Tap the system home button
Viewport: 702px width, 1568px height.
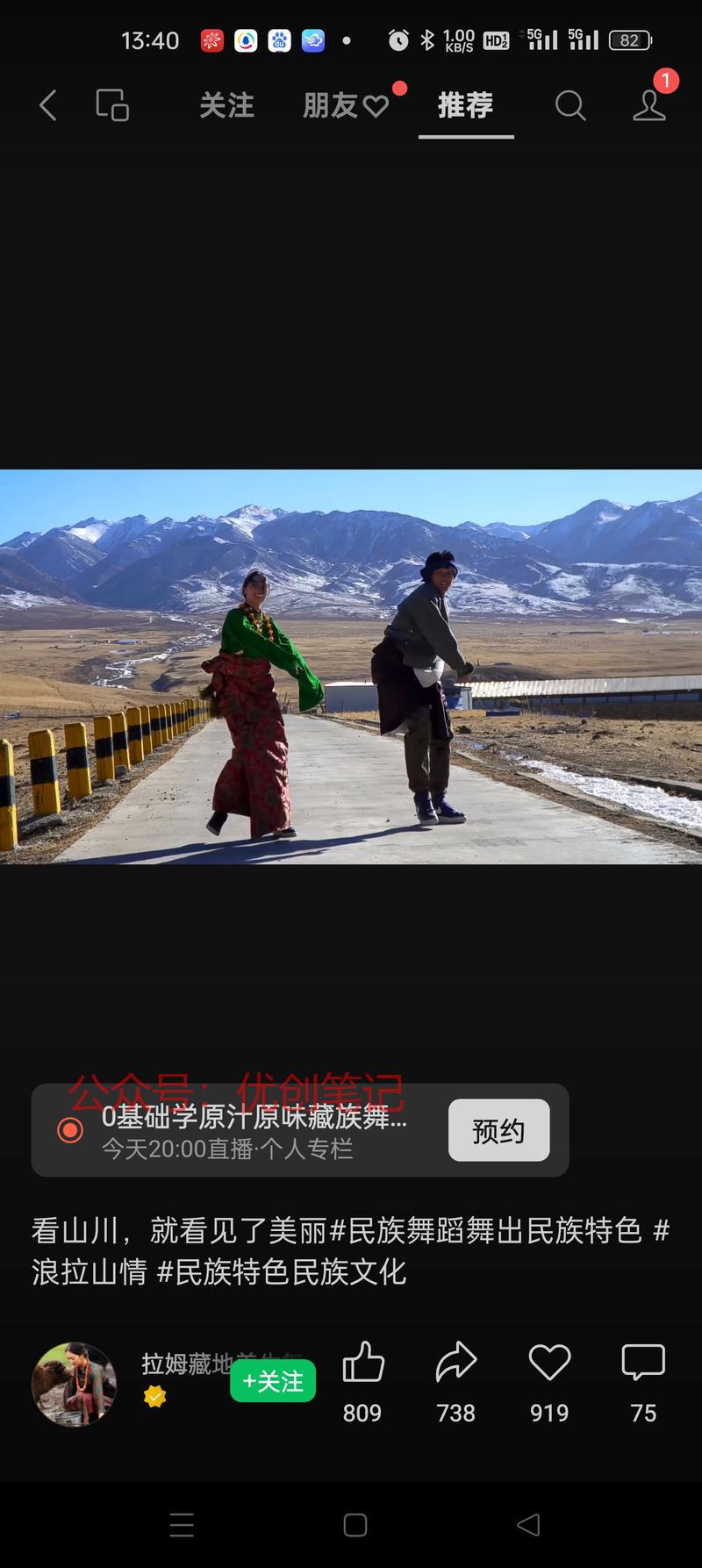355,1525
